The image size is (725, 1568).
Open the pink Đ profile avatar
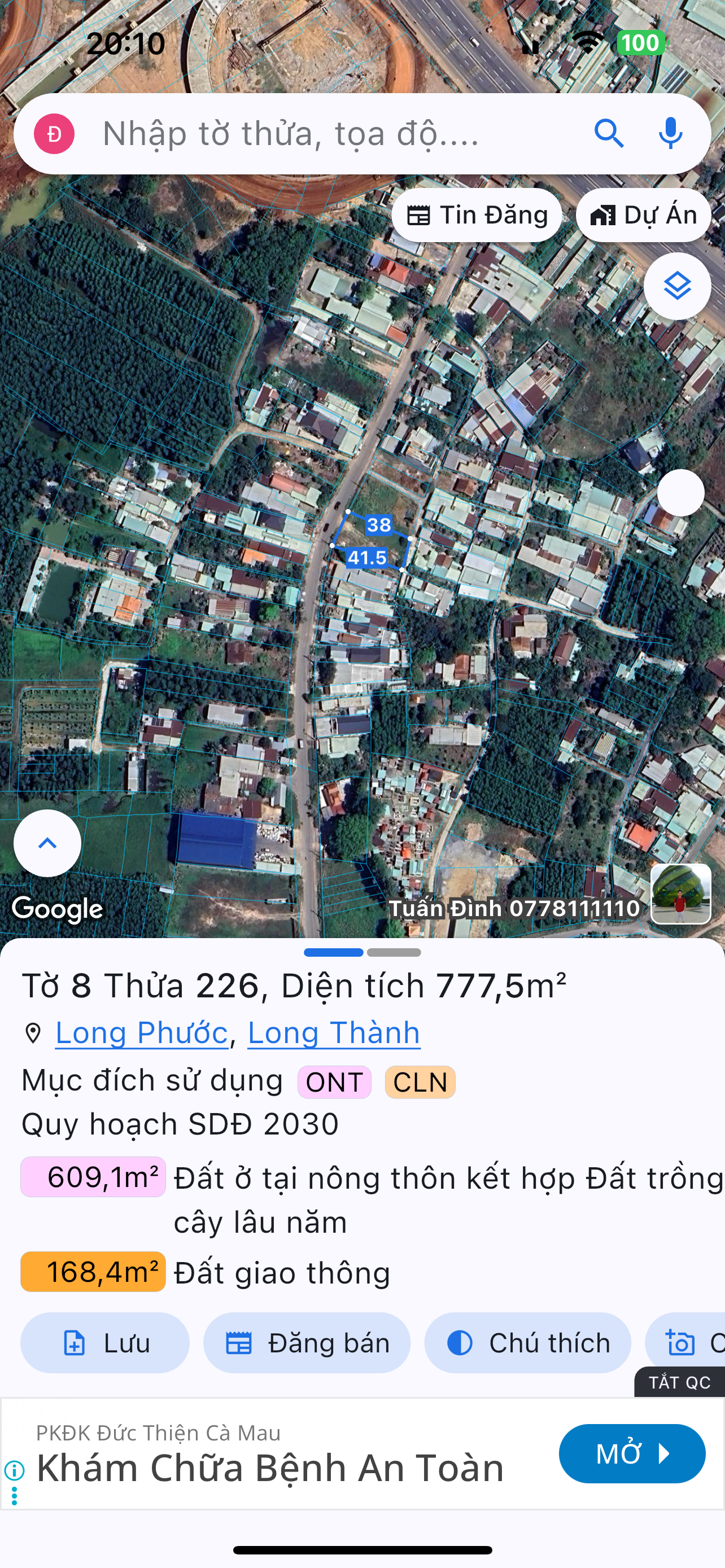pos(54,134)
